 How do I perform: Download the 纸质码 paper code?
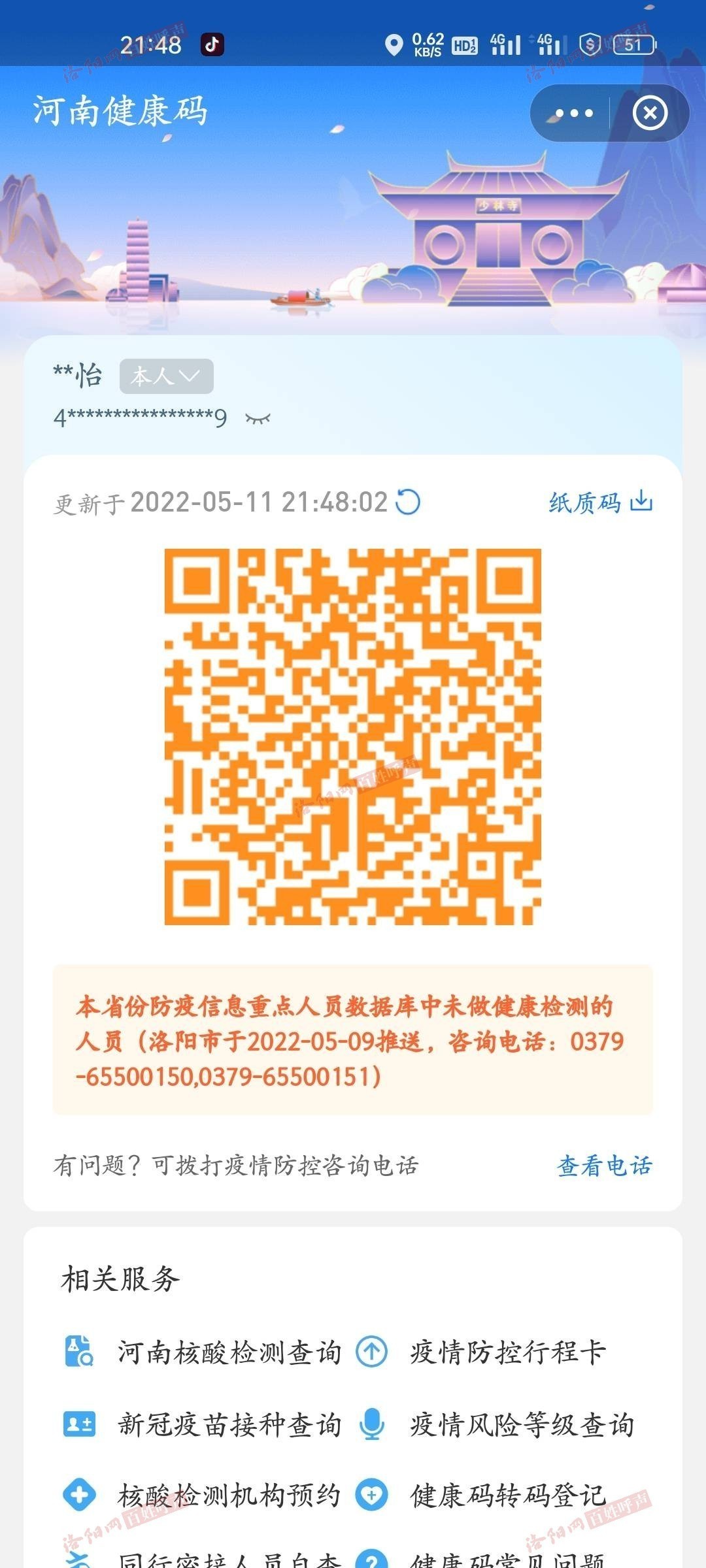pos(600,502)
